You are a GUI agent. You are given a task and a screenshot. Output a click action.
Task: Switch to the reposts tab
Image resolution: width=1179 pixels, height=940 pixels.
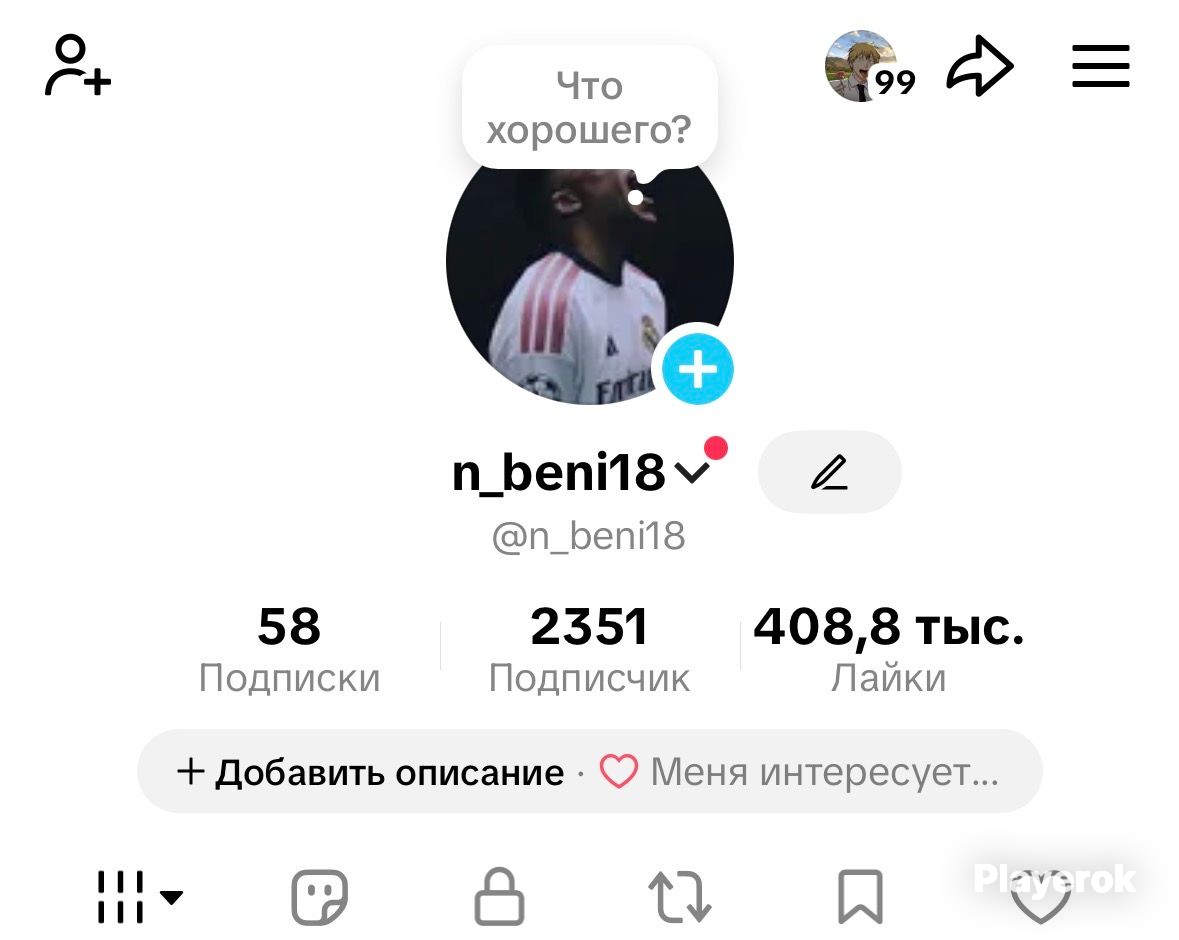[680, 896]
